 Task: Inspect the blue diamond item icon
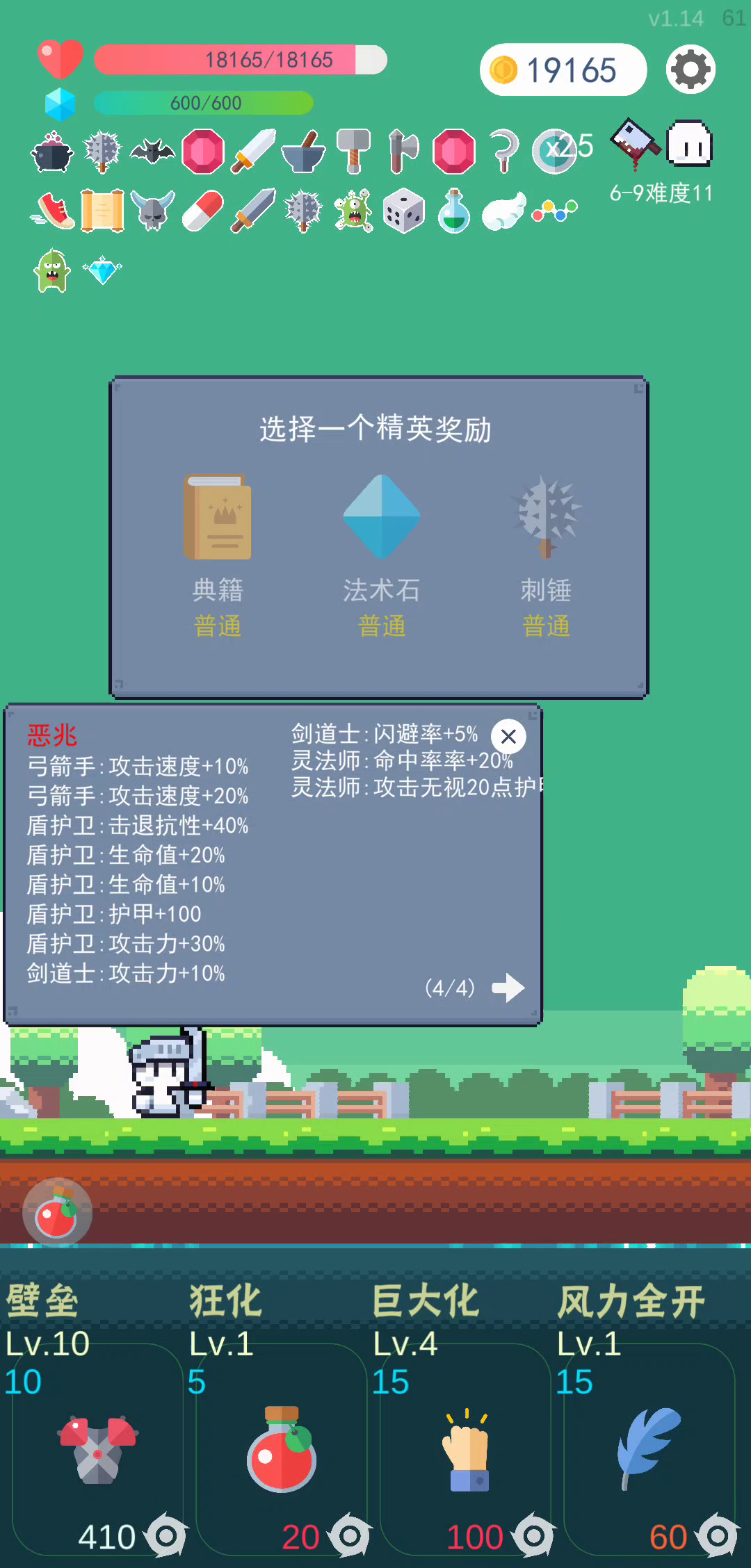coord(102,270)
